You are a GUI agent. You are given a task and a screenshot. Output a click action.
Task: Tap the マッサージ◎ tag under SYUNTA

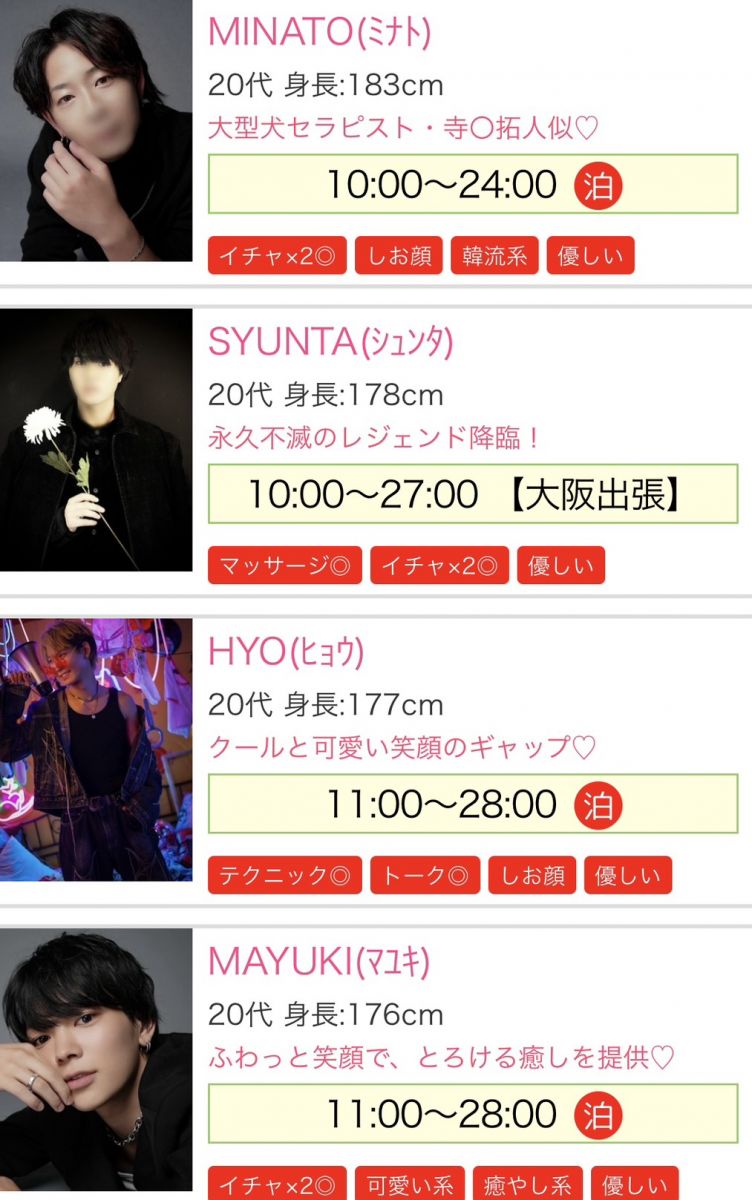click(285, 567)
